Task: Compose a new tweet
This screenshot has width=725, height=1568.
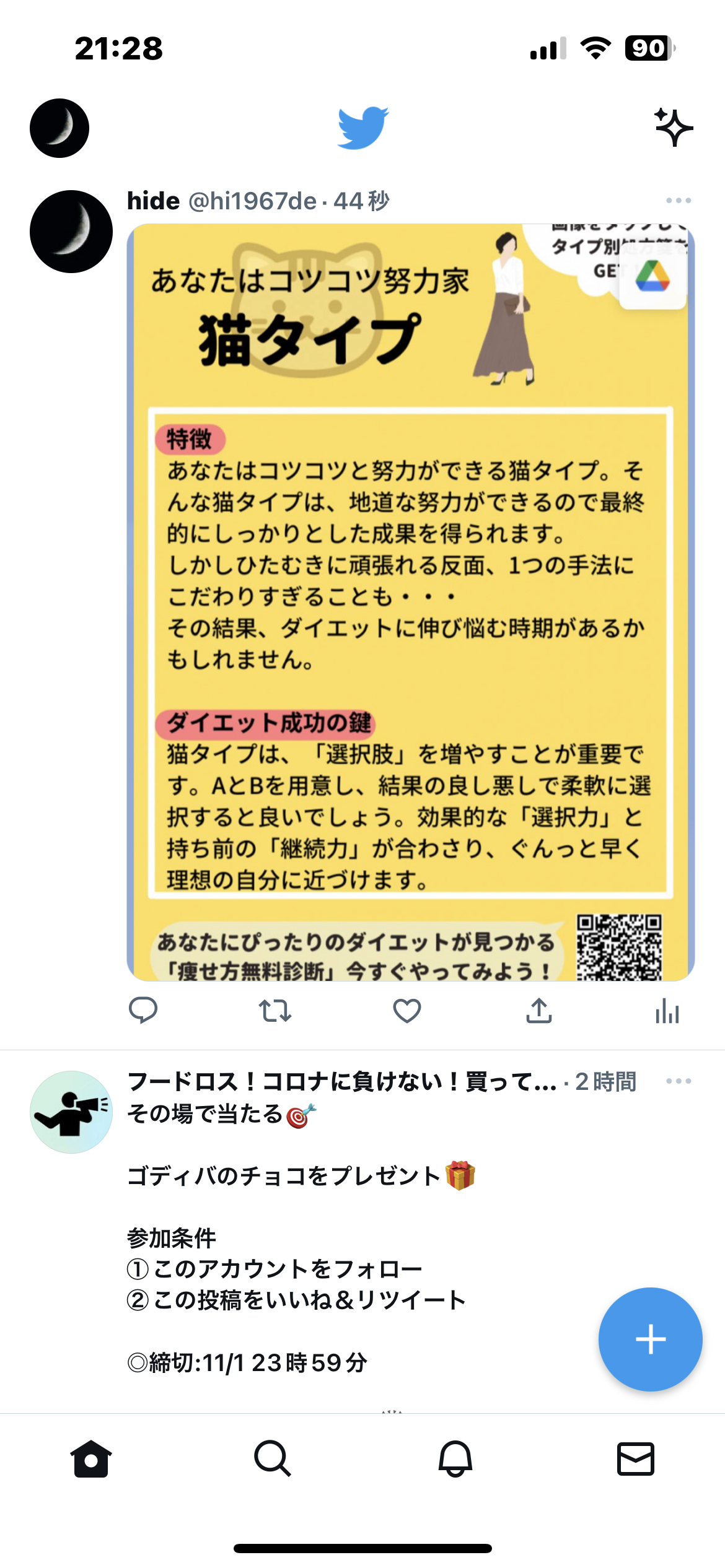Action: [x=651, y=1339]
